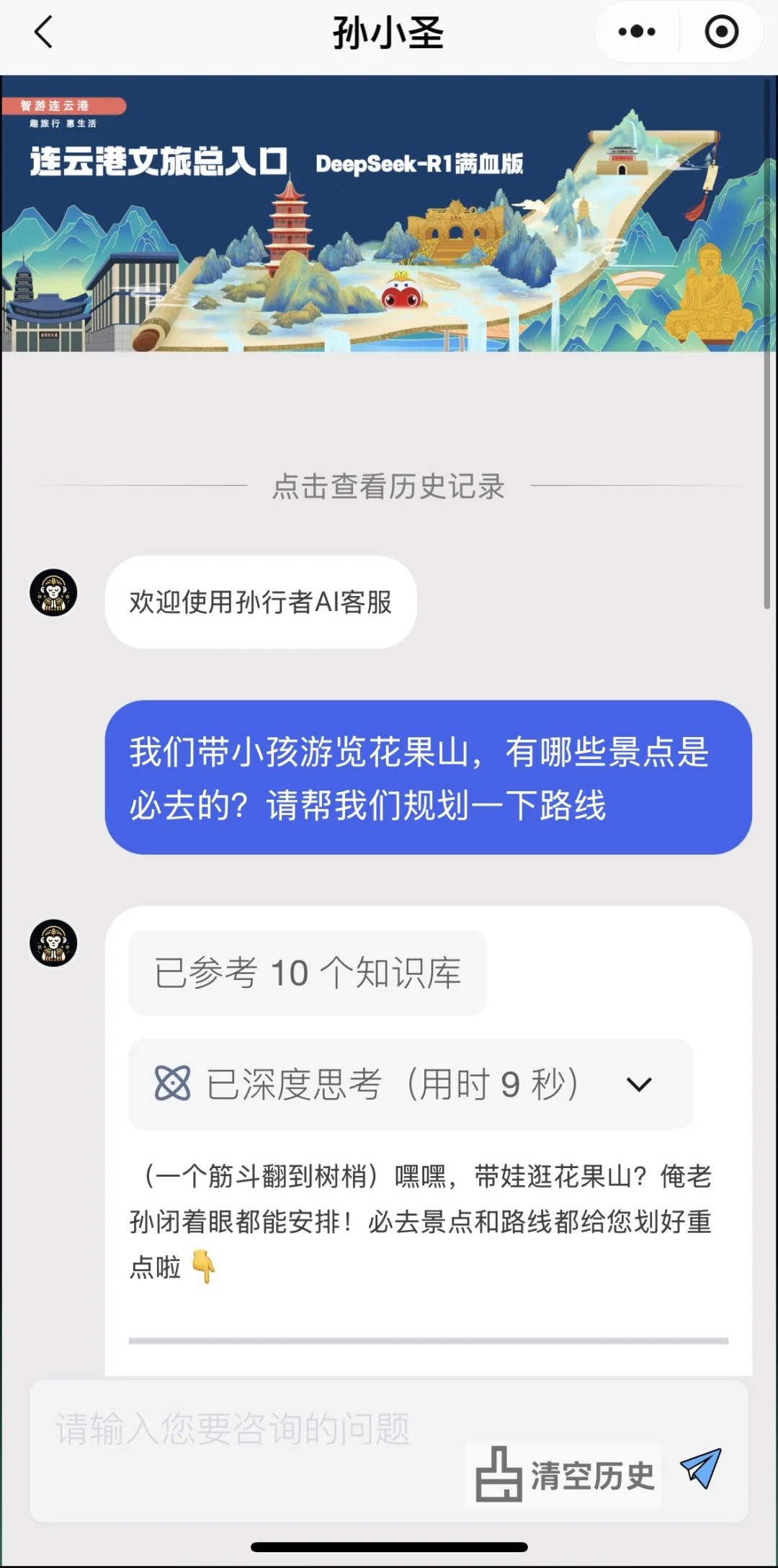Open the 已参考 10 个知识库 references
The width and height of the screenshot is (778, 1568).
click(308, 973)
